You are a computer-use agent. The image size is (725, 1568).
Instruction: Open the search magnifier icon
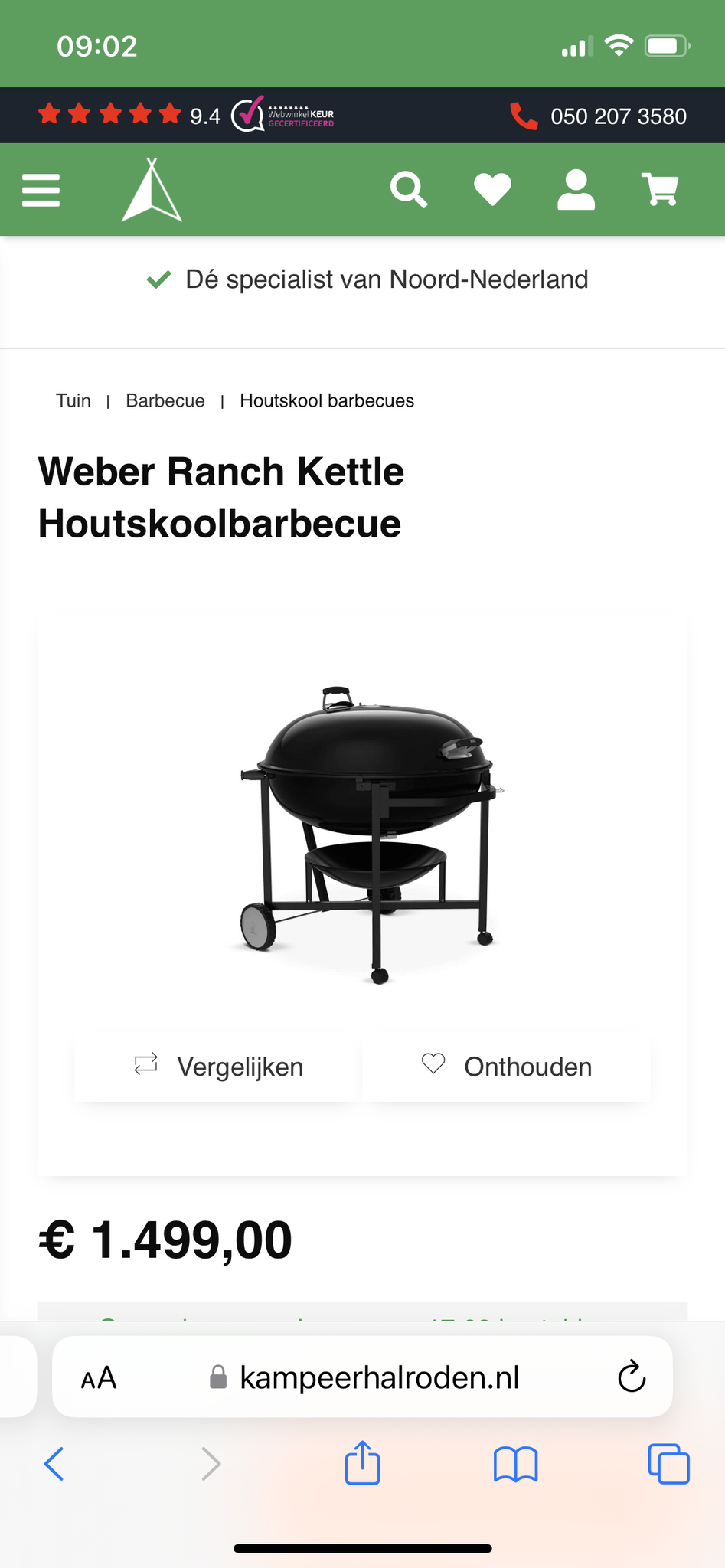click(408, 190)
